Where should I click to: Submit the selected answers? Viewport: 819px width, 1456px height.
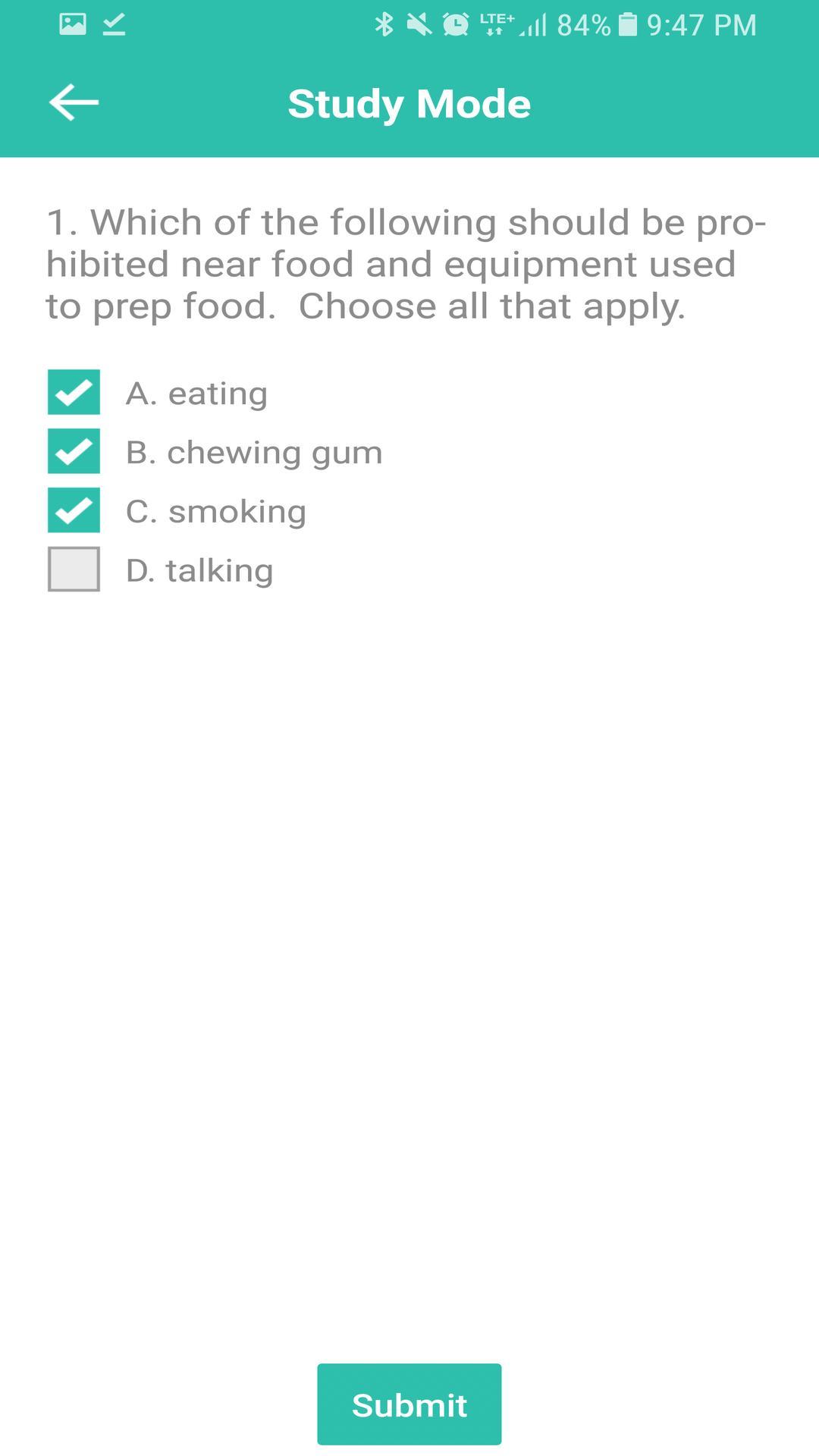[x=409, y=1404]
